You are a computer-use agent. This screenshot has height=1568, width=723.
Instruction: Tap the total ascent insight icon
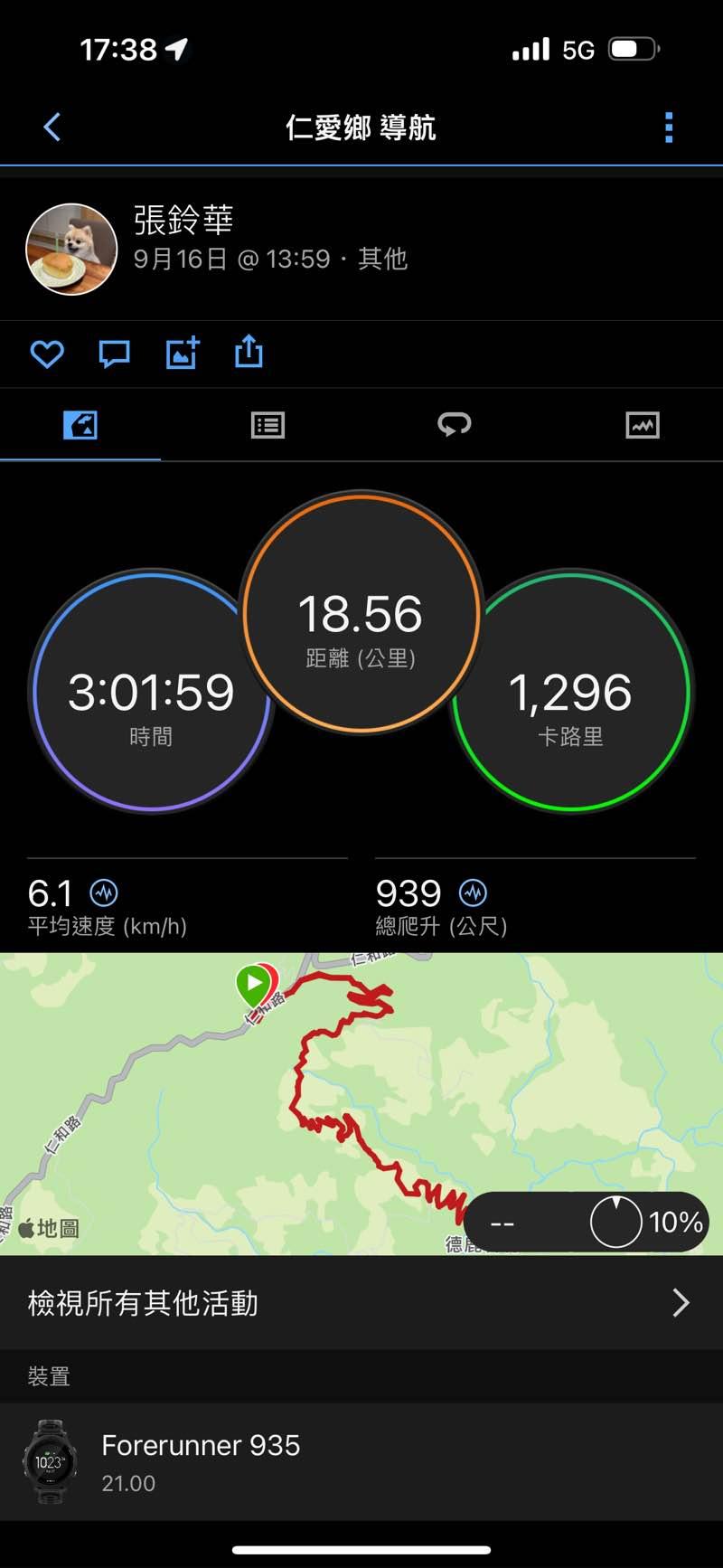coord(473,893)
